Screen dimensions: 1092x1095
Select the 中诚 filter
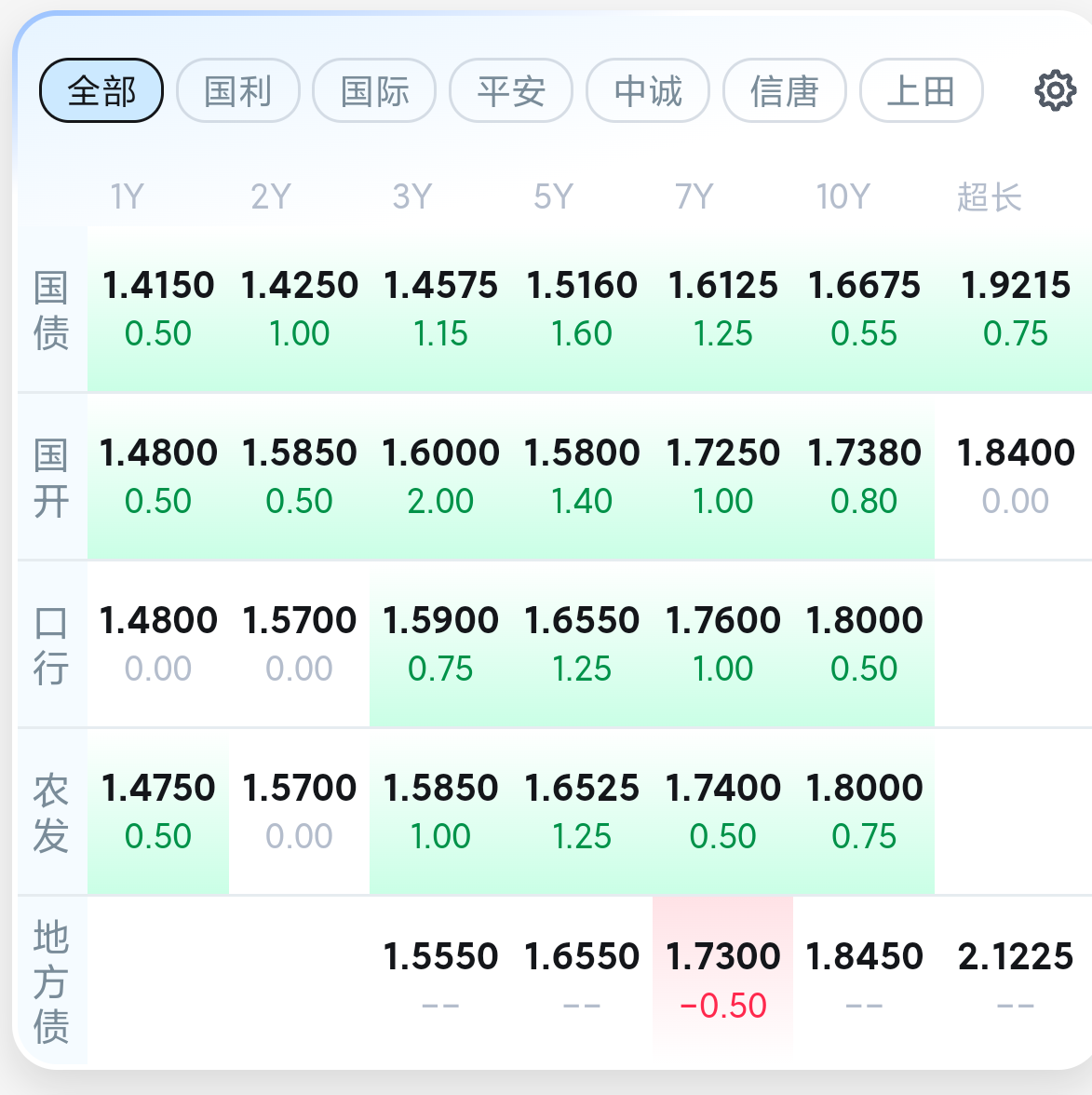pos(647,90)
